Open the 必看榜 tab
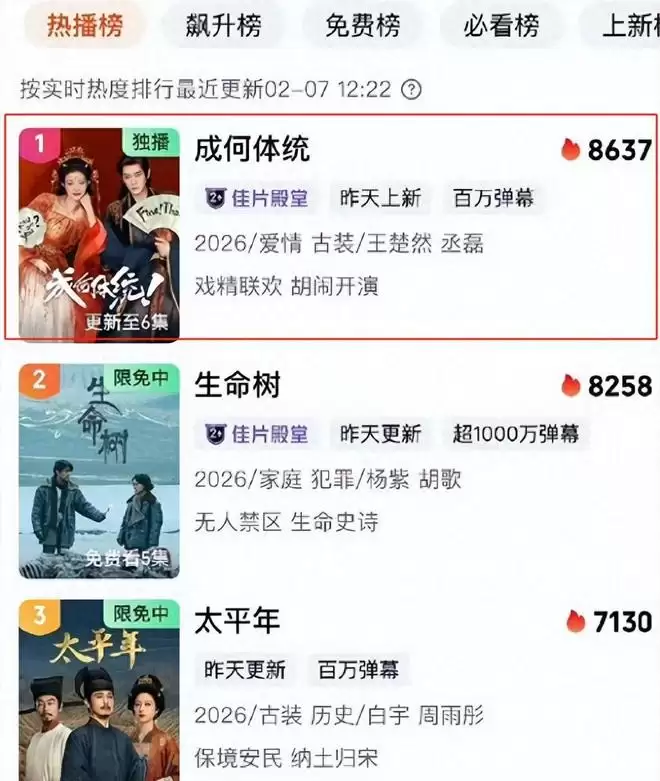 (501, 26)
